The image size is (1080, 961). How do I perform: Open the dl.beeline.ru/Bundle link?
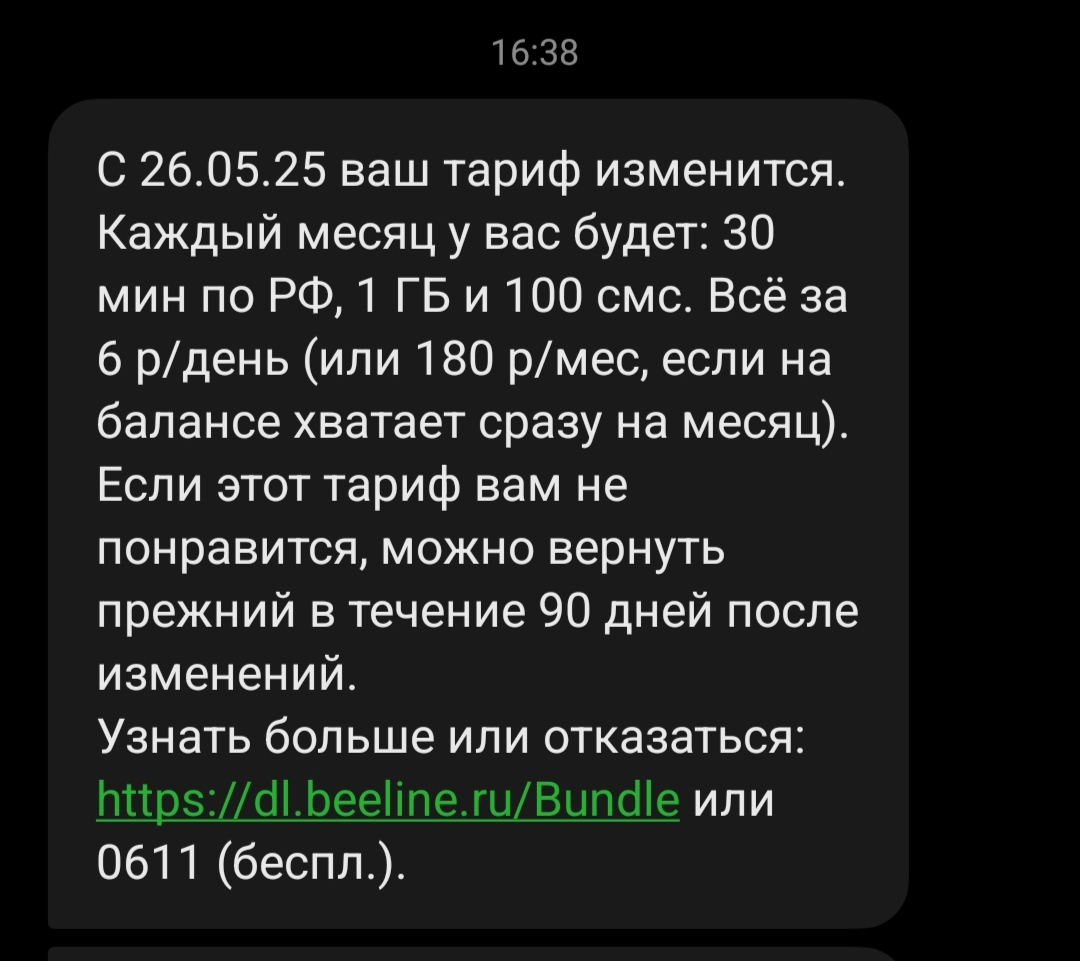coord(388,800)
